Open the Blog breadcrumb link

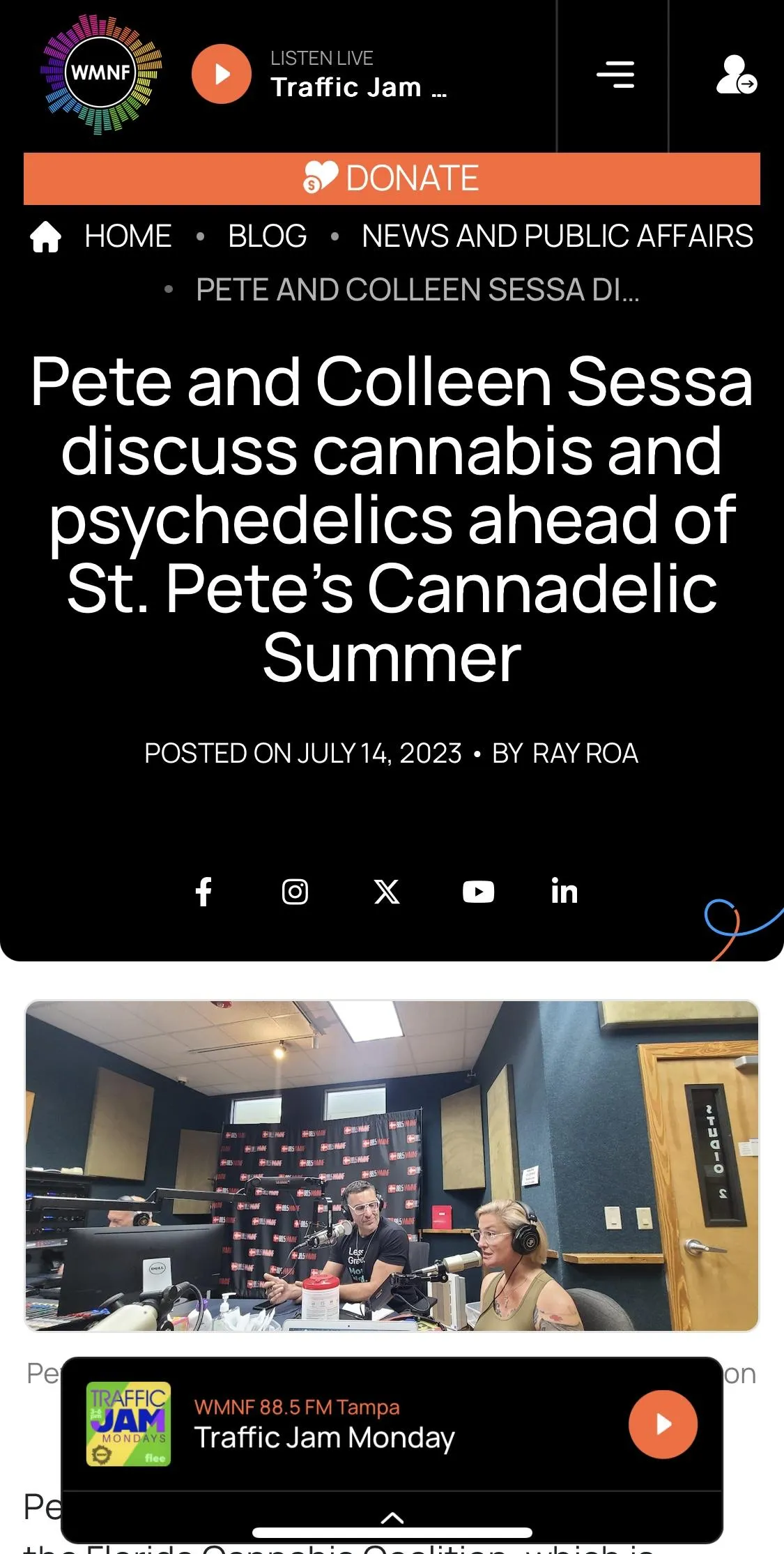(x=268, y=236)
